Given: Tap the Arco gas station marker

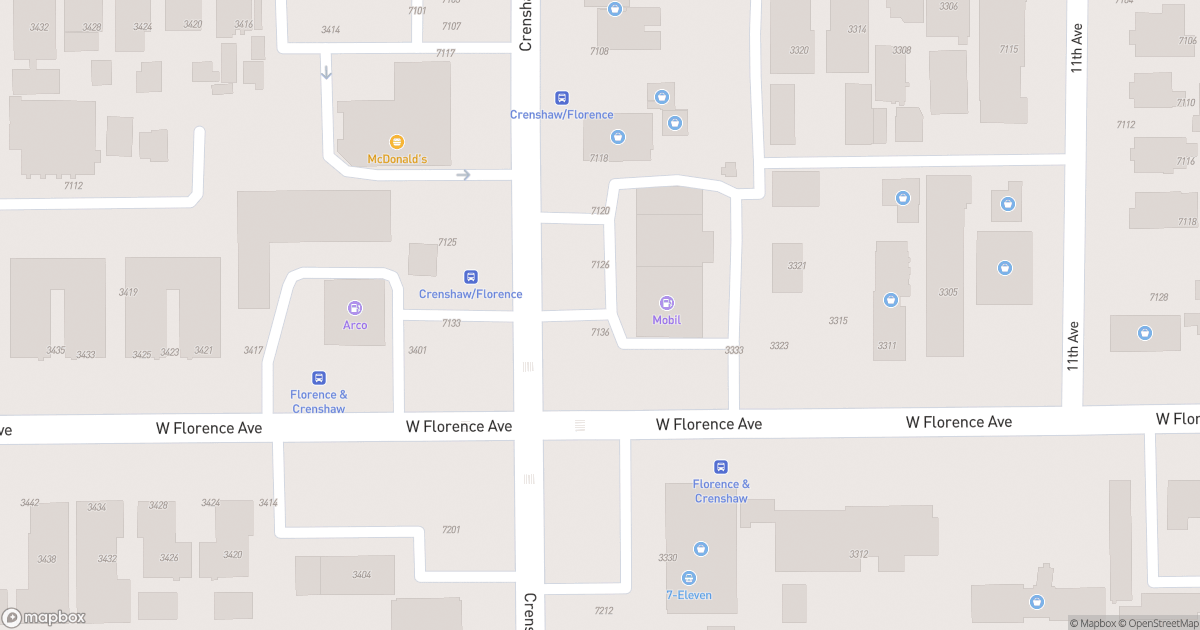Looking at the screenshot, I should coord(355,308).
